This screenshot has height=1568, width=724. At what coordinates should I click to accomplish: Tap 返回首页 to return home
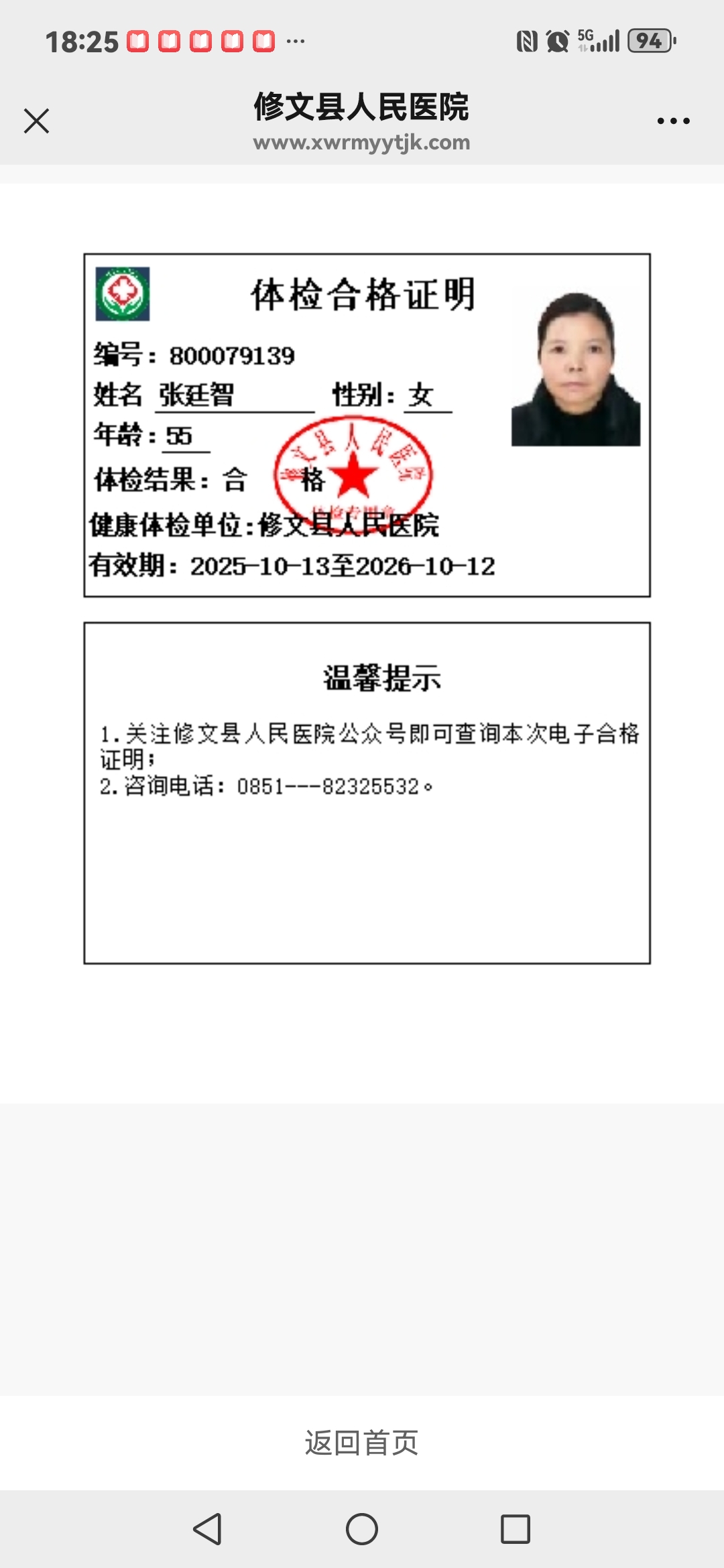pos(362,1442)
